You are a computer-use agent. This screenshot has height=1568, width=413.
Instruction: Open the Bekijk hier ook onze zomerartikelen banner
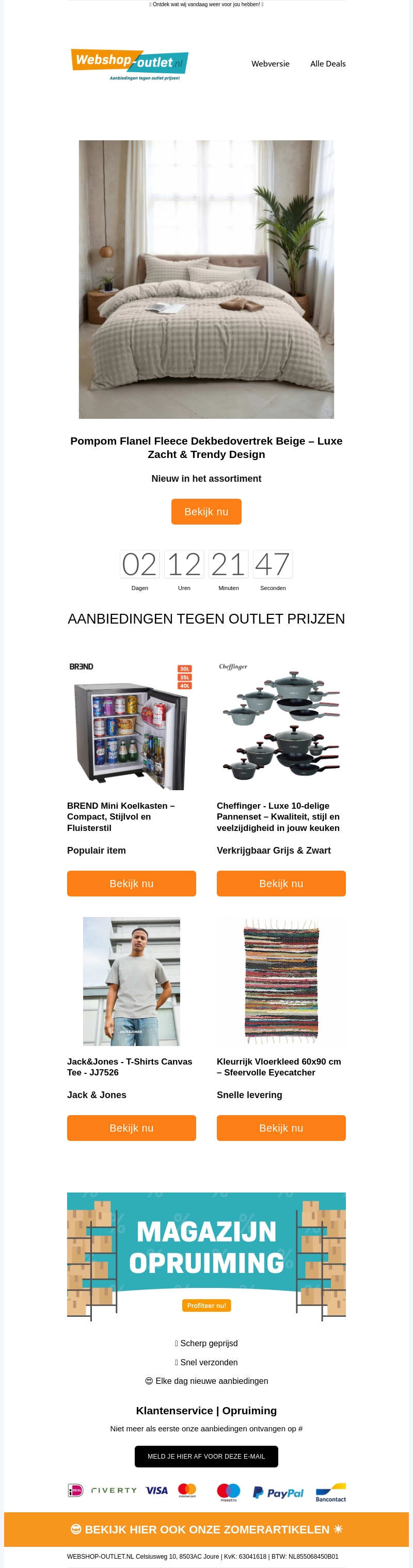206,1529
